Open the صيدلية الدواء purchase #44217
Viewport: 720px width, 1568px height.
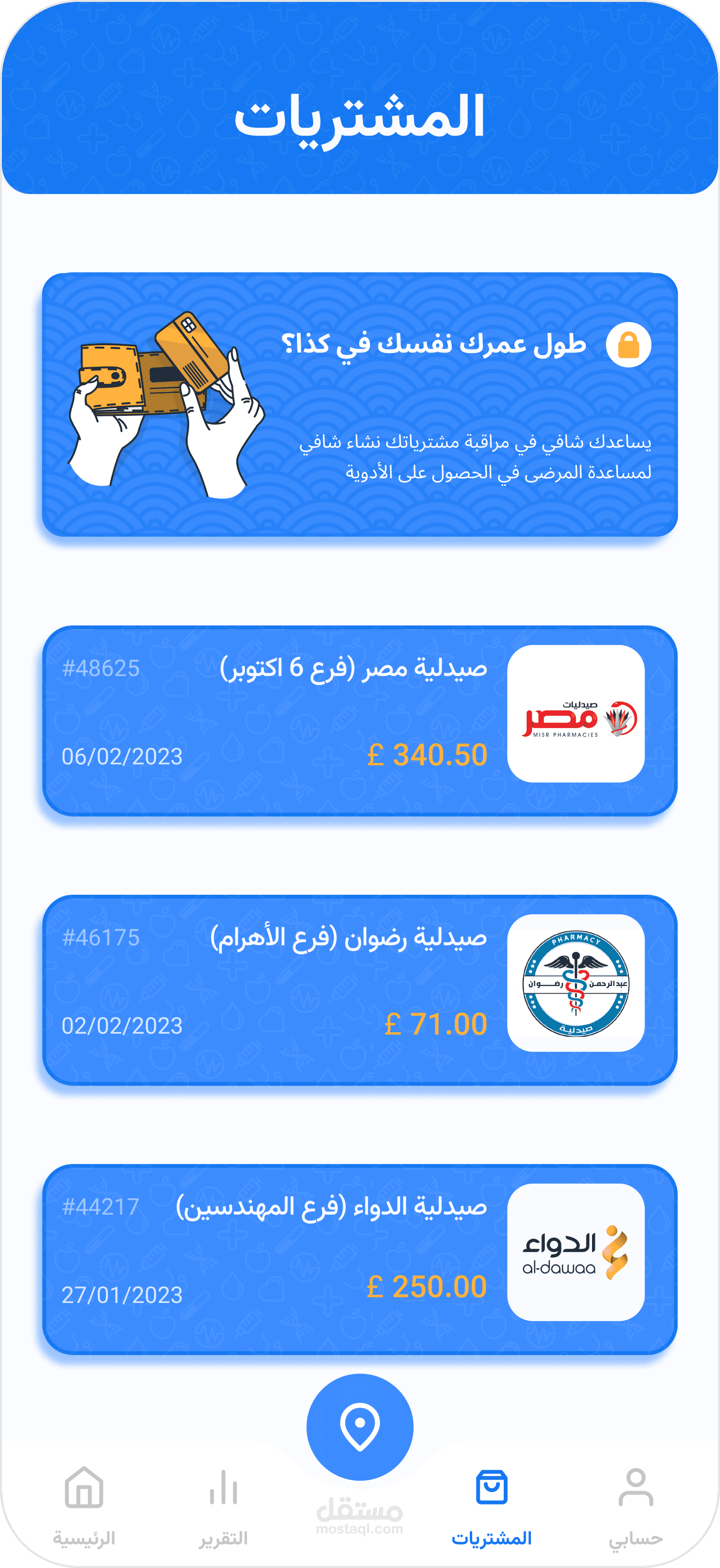coord(359,1259)
